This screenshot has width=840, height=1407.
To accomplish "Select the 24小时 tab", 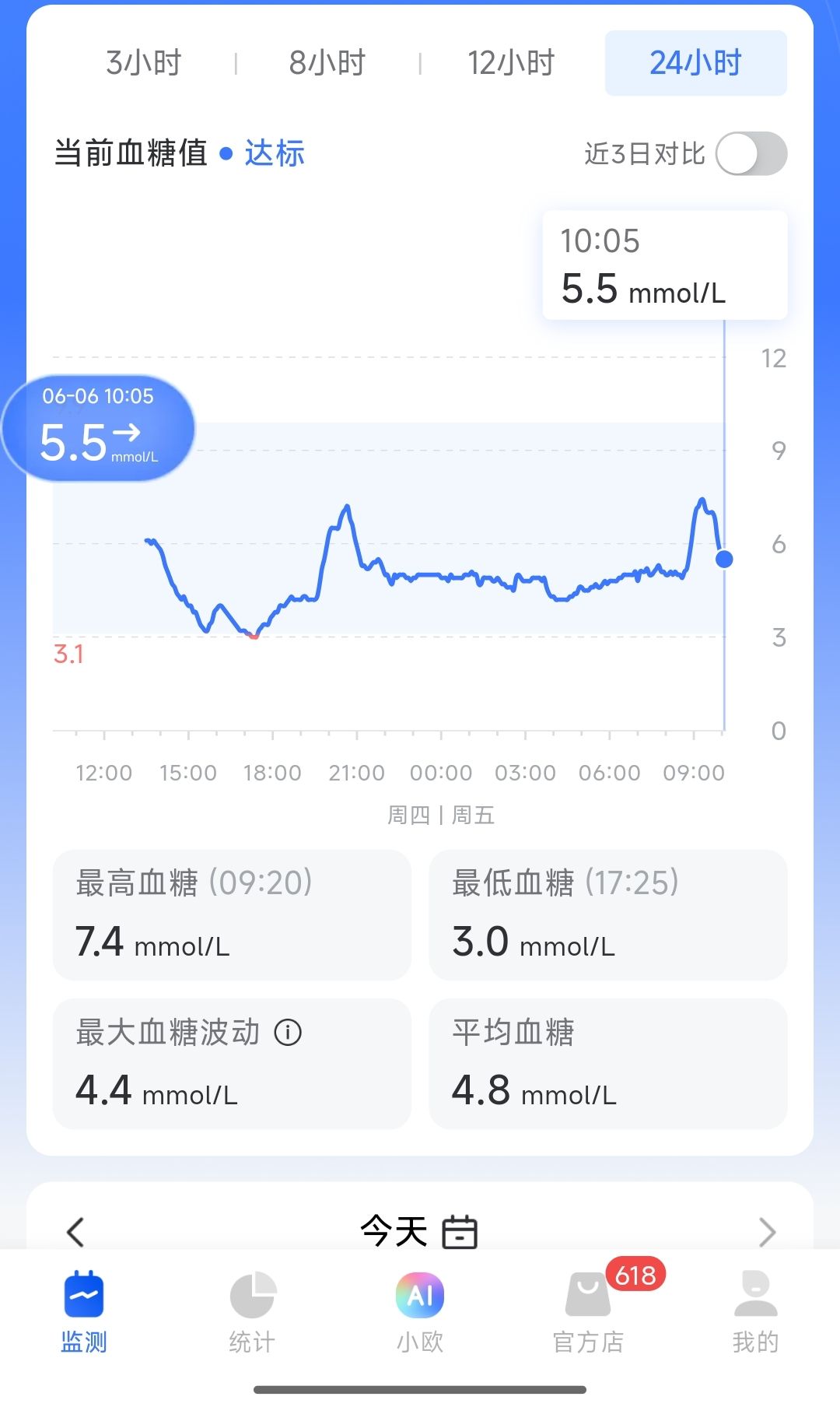I will click(696, 63).
